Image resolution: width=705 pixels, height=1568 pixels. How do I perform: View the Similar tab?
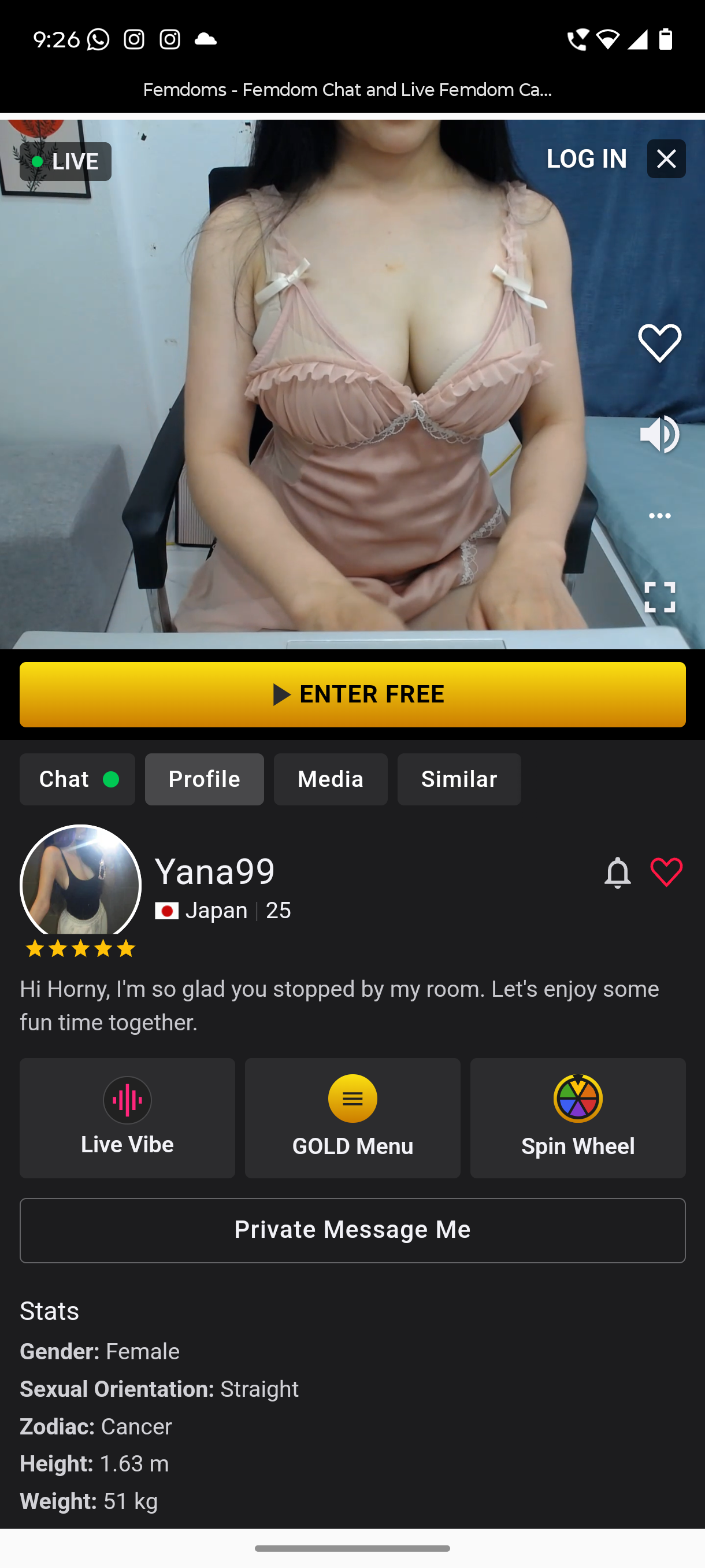point(459,780)
